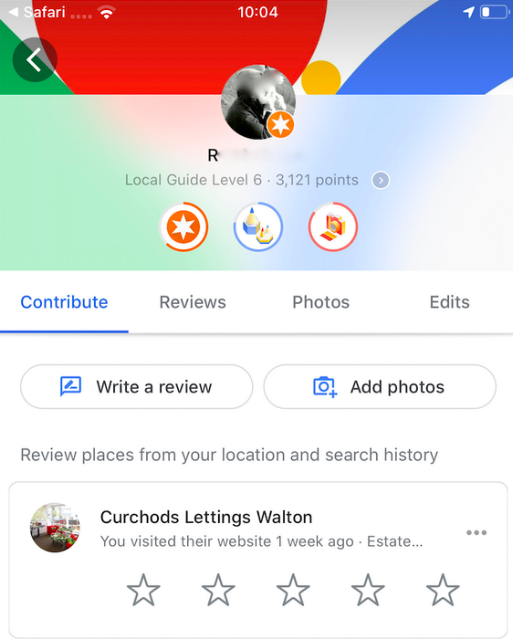
Task: Open Curchods Lettings Walton listing
Action: pos(206,517)
